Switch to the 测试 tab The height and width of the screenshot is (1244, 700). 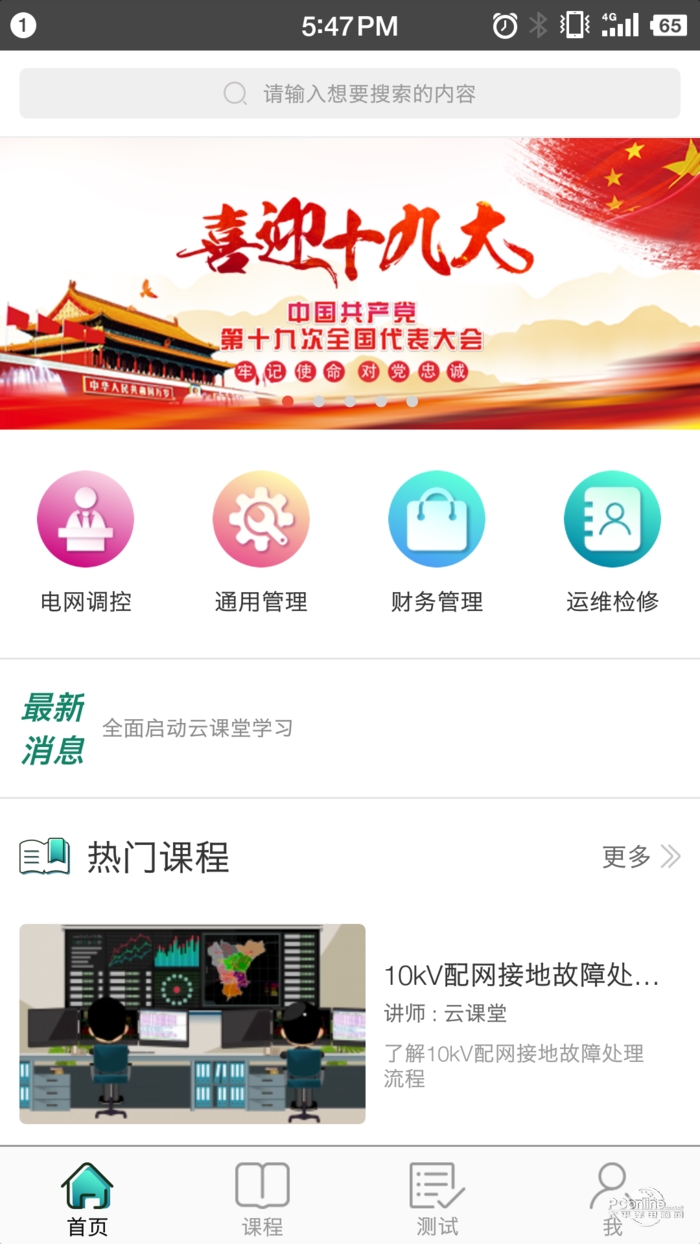(x=437, y=1198)
